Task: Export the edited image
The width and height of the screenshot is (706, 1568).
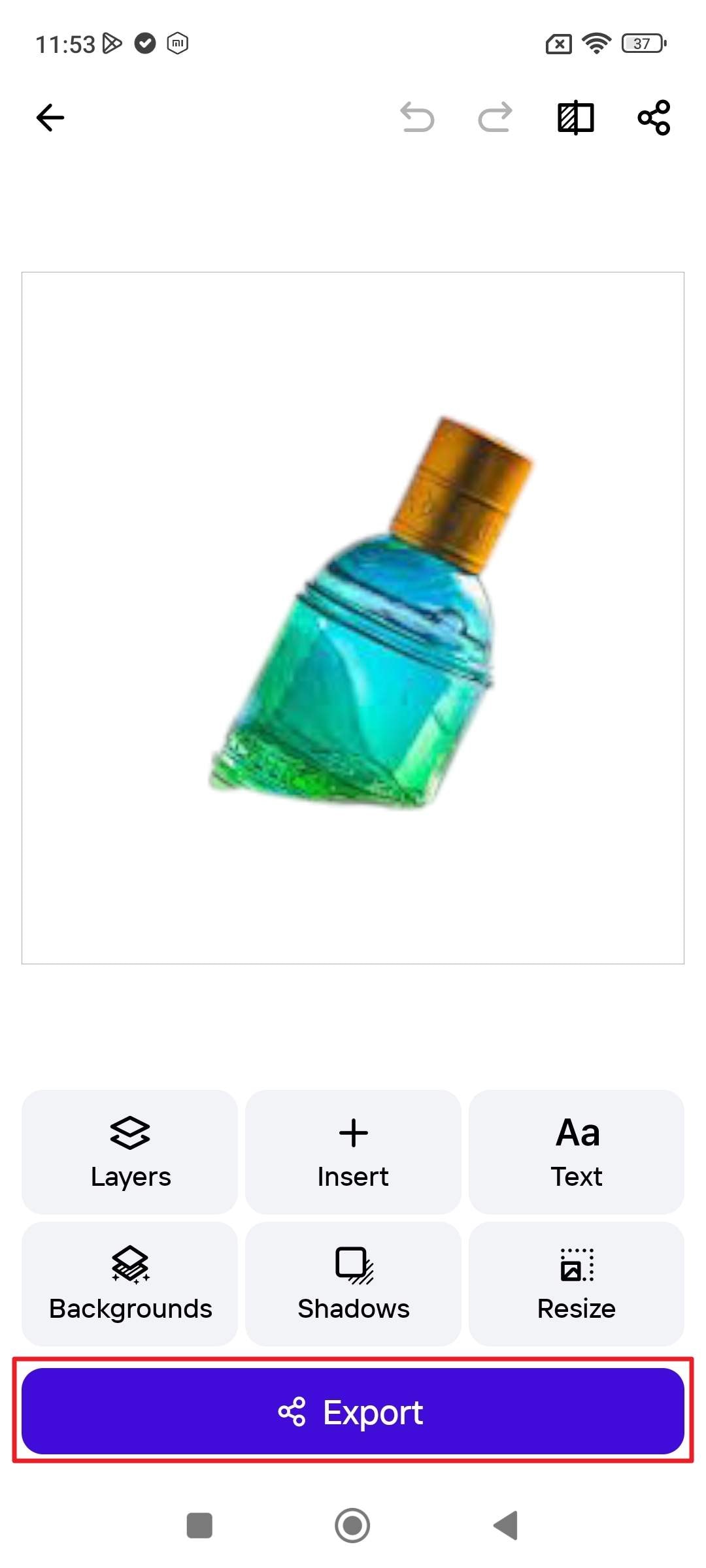Action: pos(353,1411)
